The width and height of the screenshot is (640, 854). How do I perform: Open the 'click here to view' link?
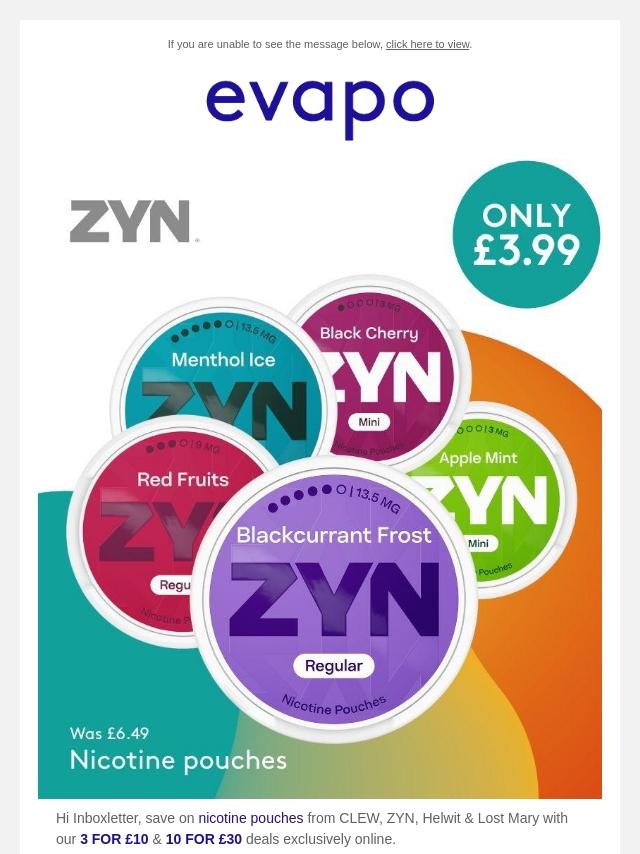tap(427, 44)
